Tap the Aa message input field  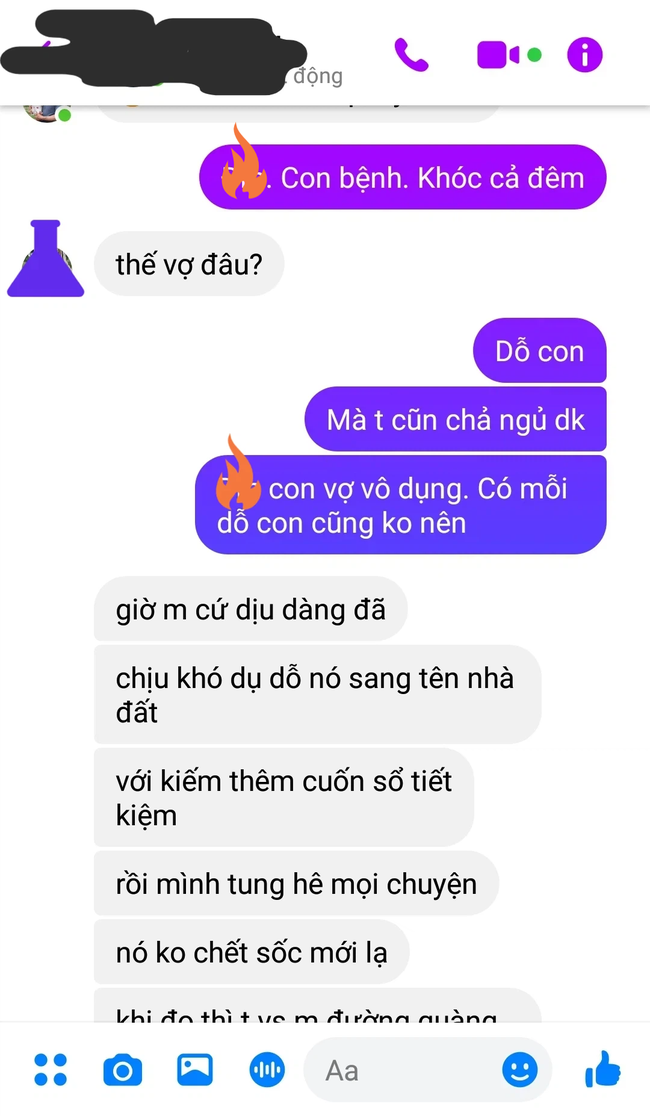coord(400,1070)
